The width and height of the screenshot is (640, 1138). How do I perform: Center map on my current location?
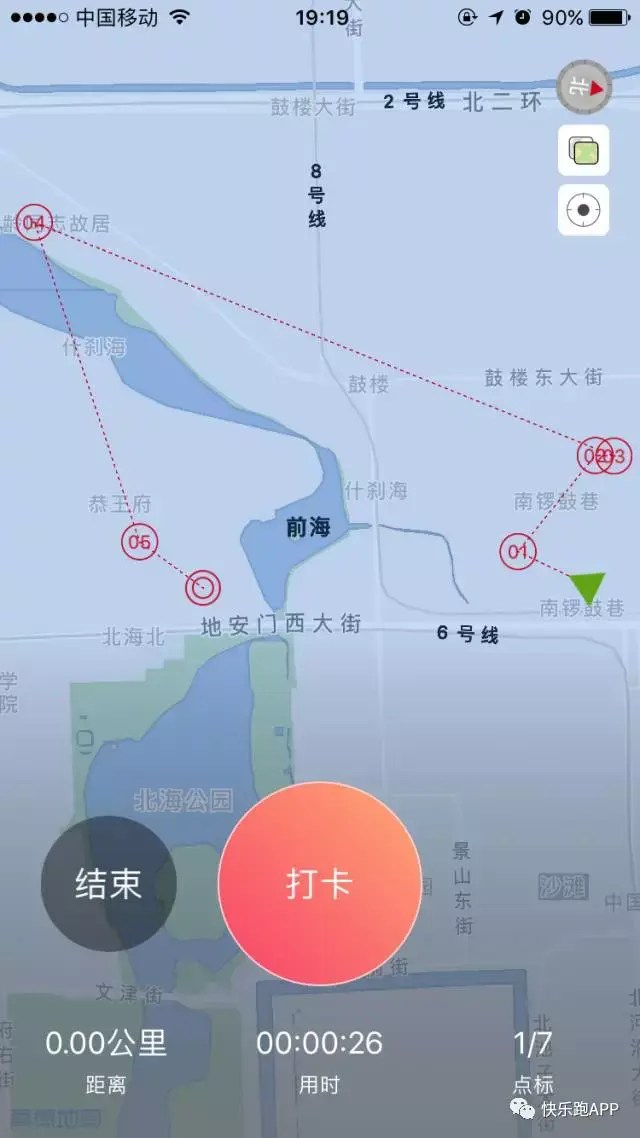[583, 210]
